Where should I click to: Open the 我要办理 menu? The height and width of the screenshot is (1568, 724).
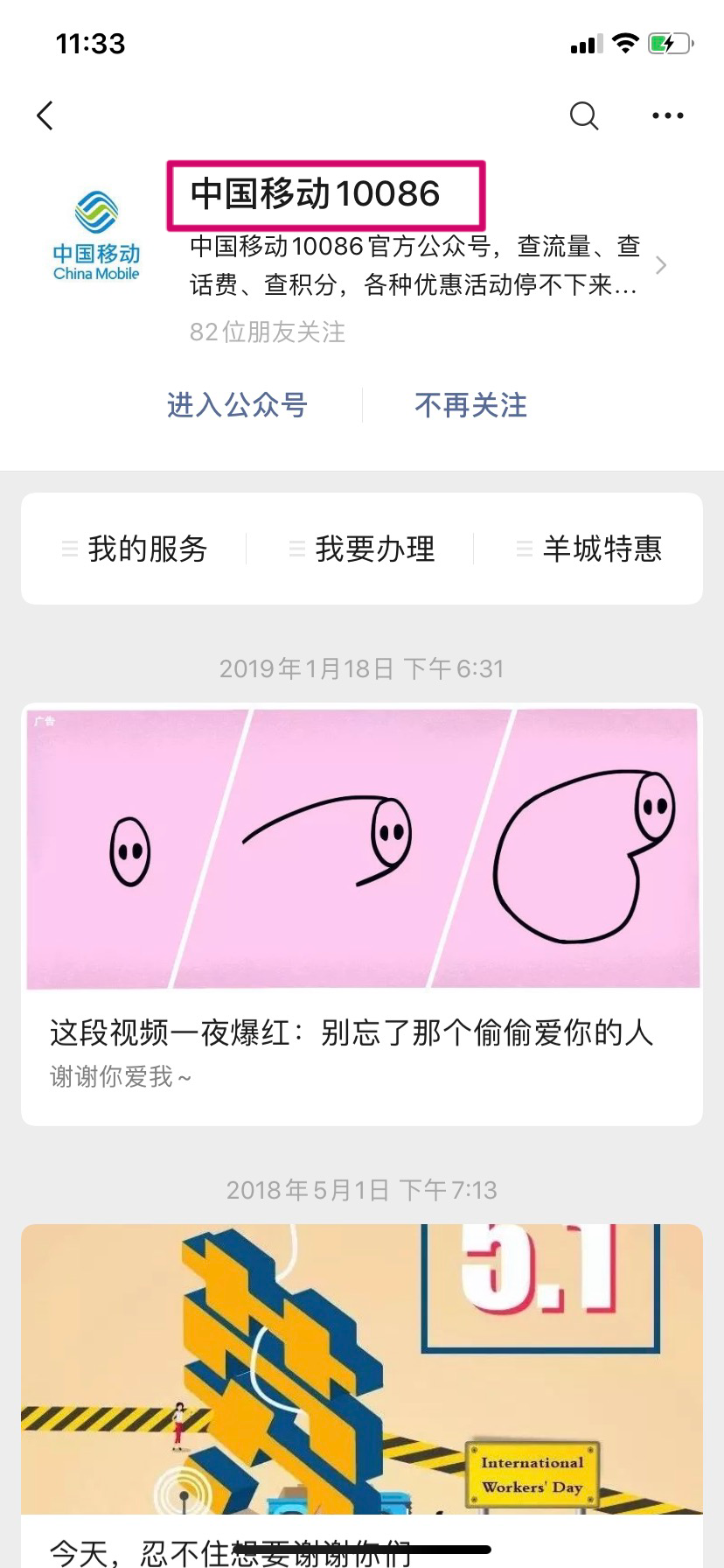tap(362, 549)
